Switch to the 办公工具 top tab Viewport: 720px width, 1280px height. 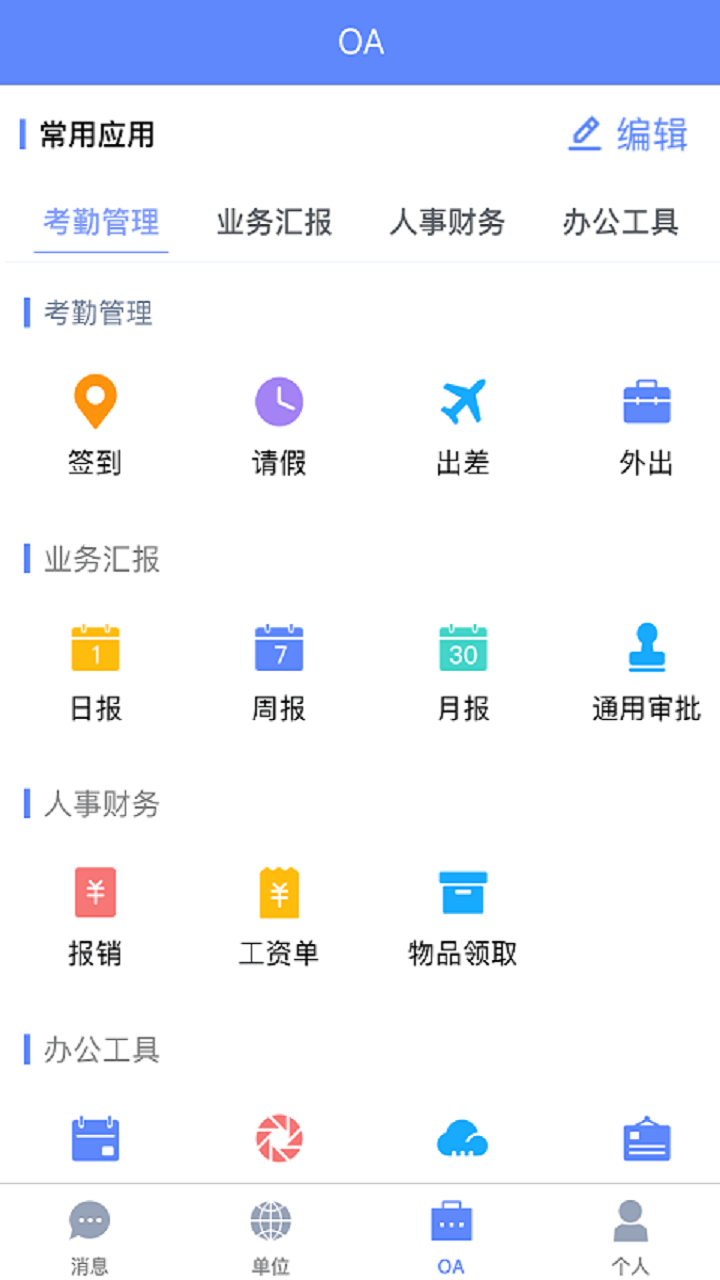(x=620, y=222)
